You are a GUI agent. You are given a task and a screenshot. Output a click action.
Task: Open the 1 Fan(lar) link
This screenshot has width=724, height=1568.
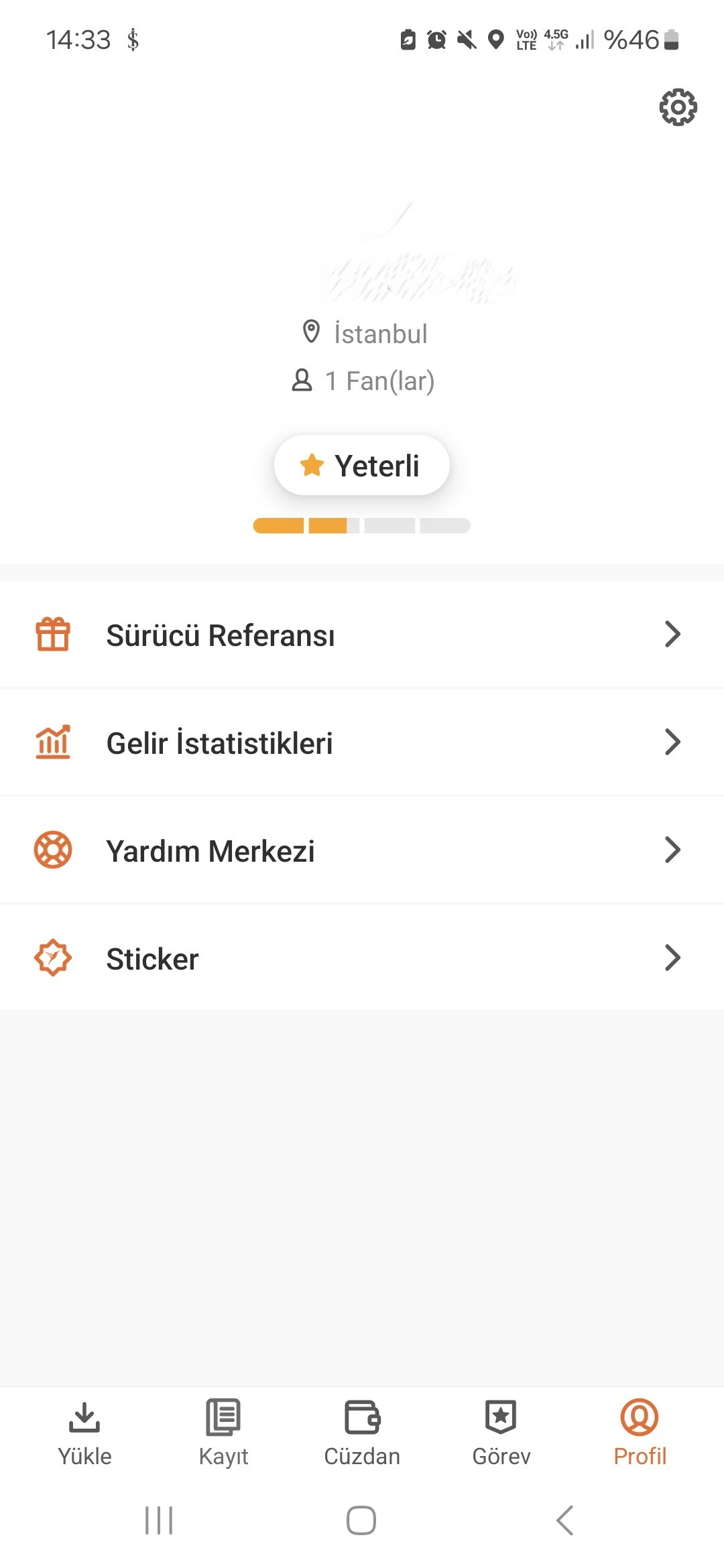coord(362,380)
